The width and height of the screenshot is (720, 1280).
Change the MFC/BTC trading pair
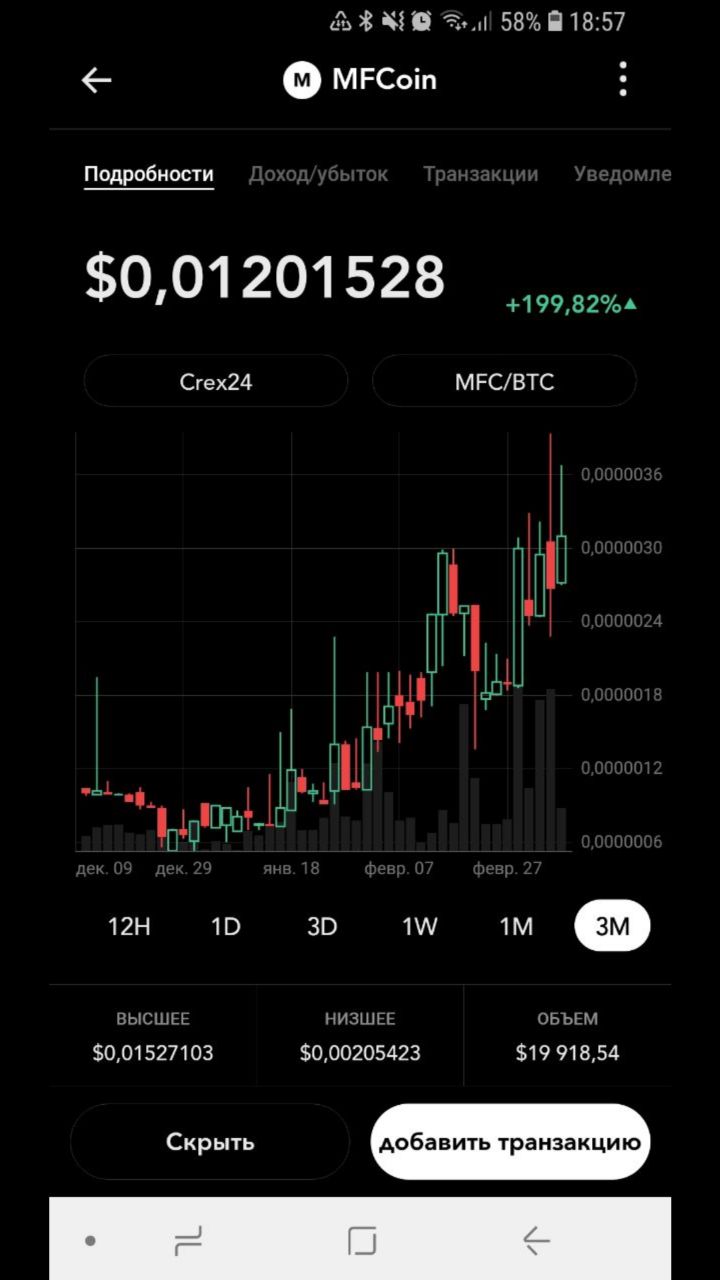(x=504, y=381)
